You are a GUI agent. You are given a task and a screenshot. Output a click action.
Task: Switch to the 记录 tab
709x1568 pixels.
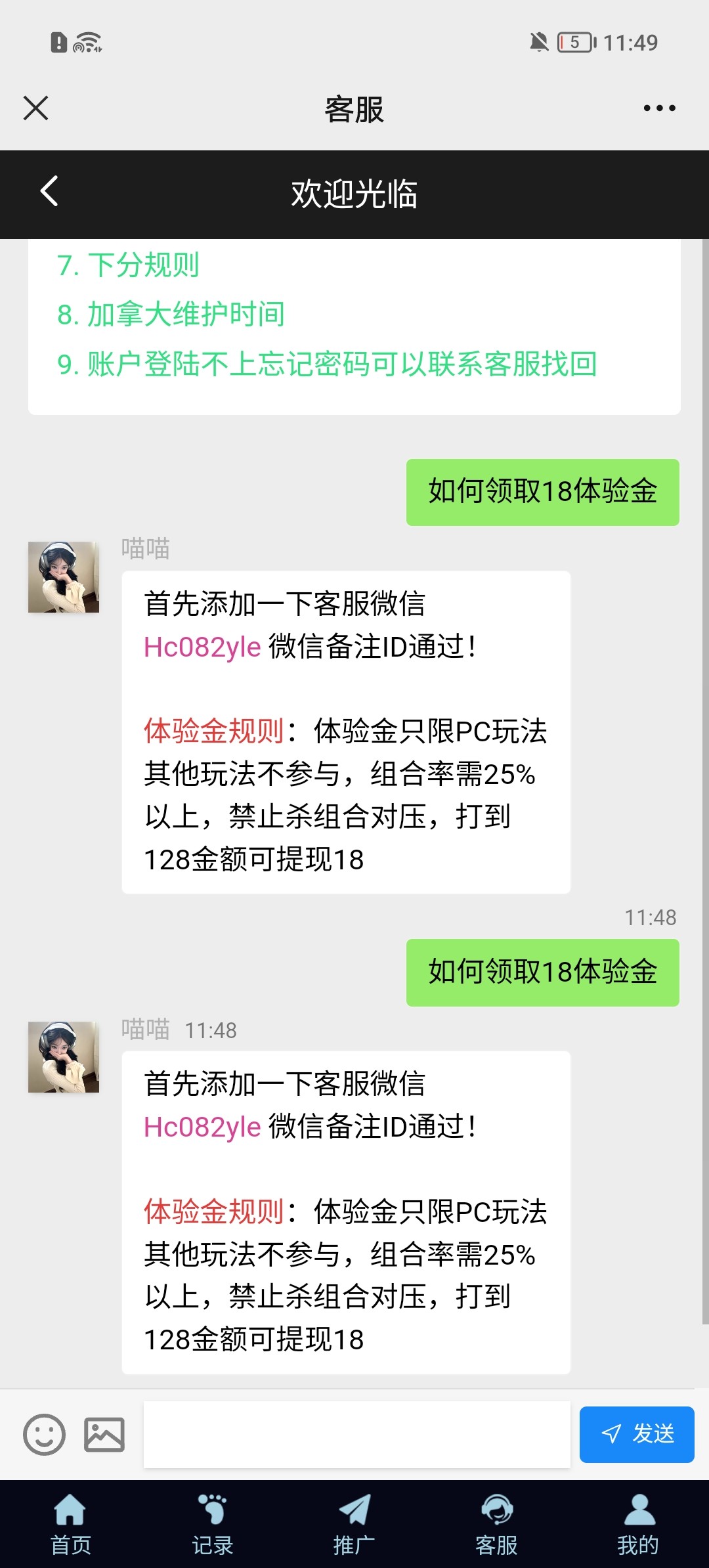pyautogui.click(x=212, y=1525)
